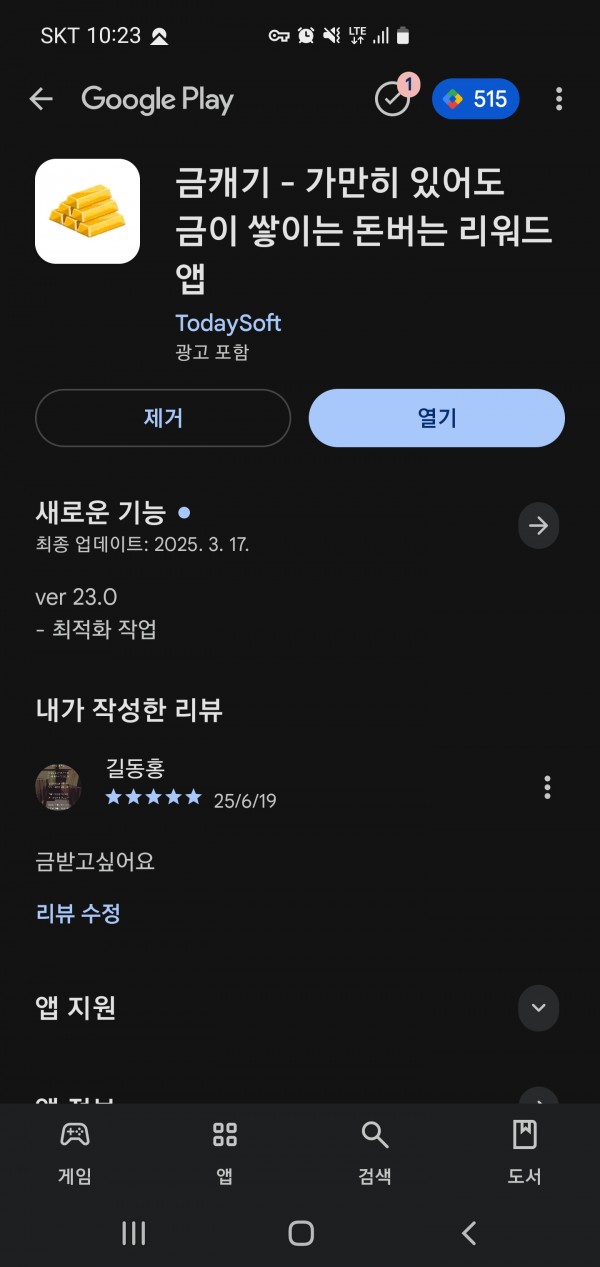
Task: Open the Play Points 515 badge
Action: click(476, 99)
